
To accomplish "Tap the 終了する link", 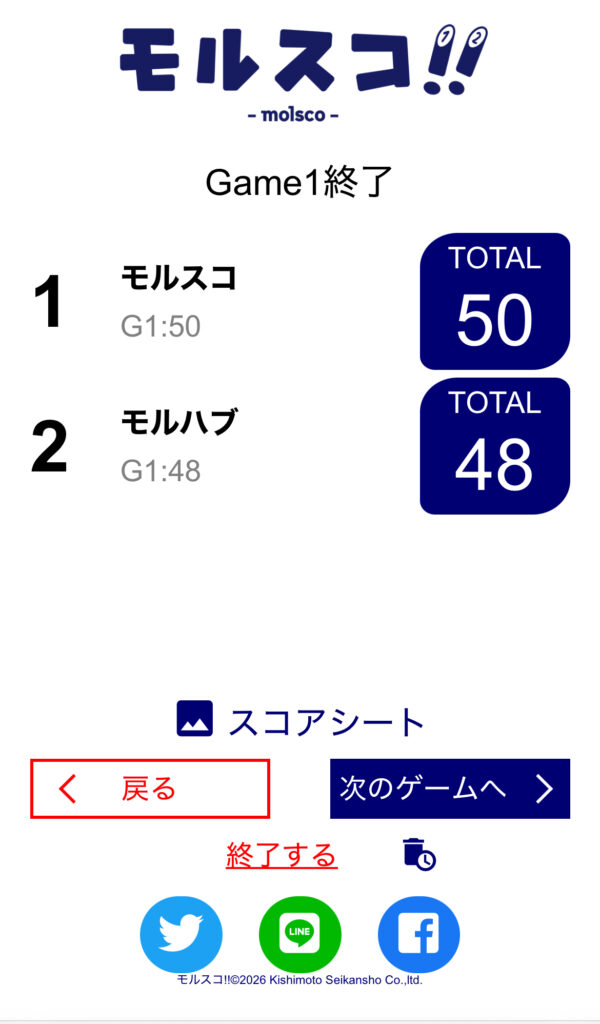I will (282, 856).
